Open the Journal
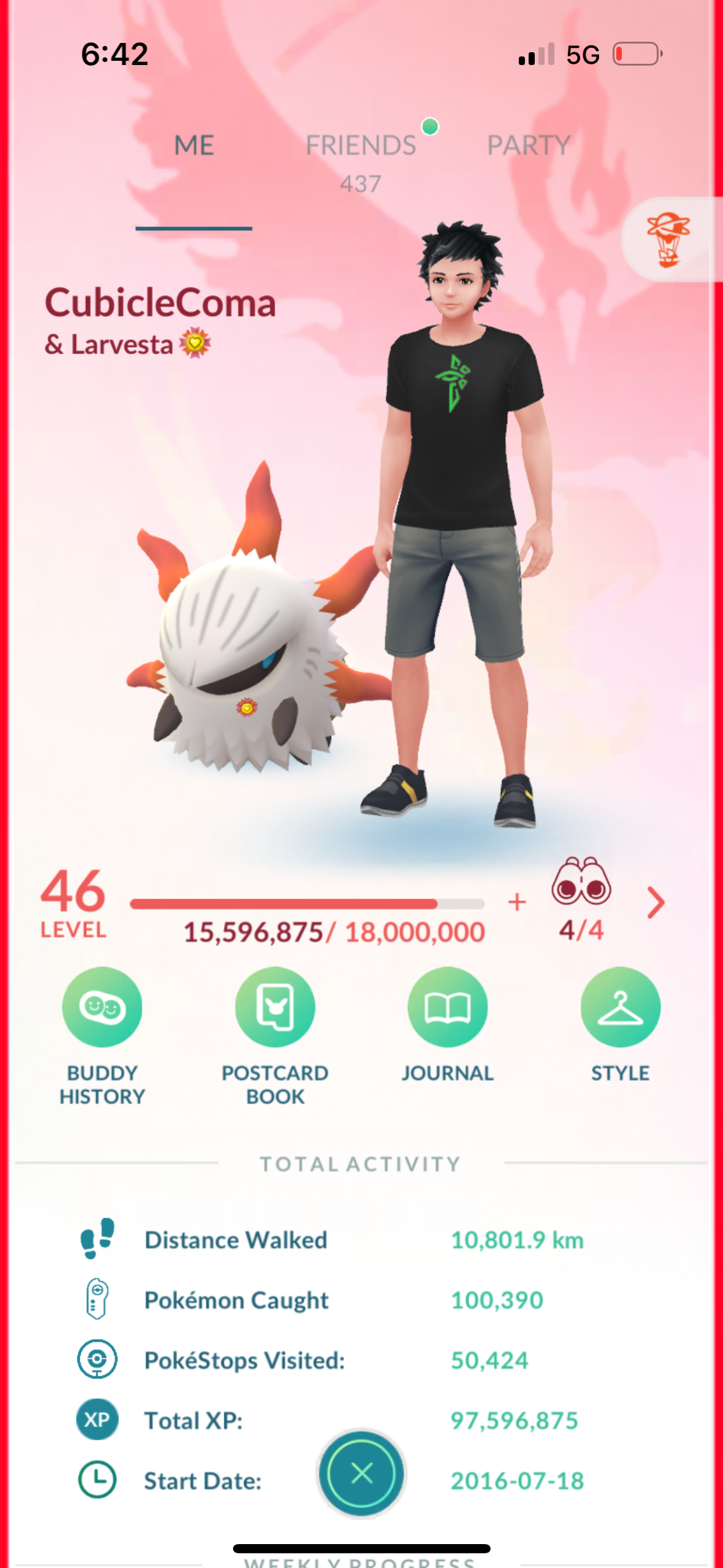Viewport: 723px width, 1568px height. pos(448,1007)
